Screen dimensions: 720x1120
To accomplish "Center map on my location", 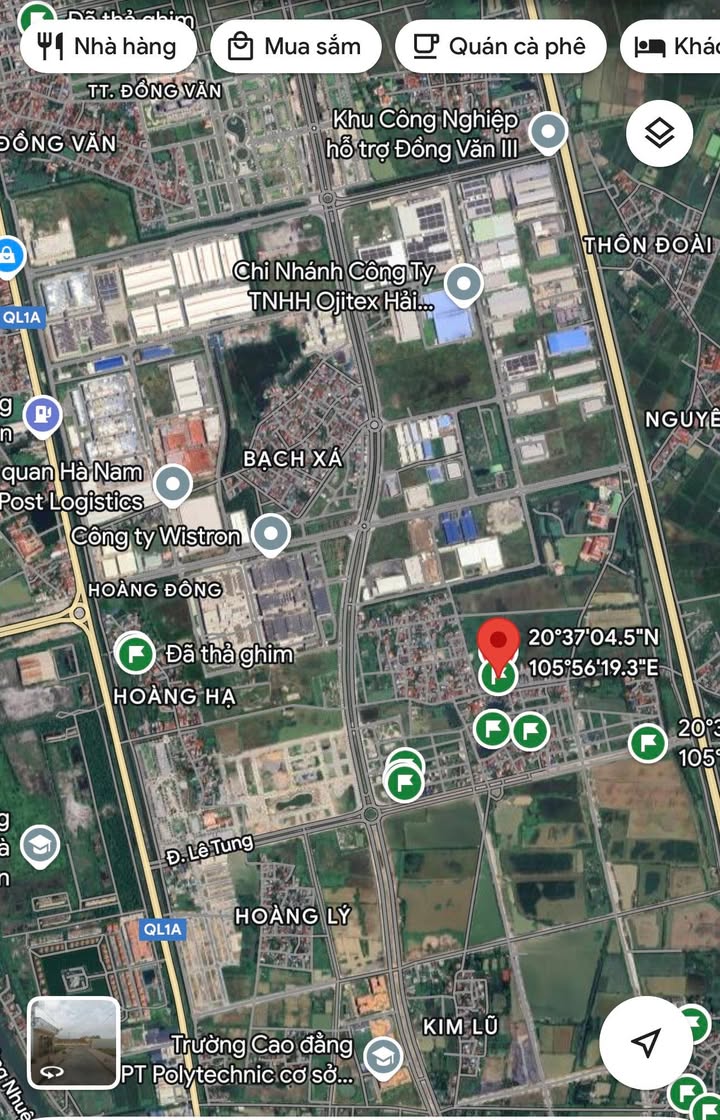I will click(x=646, y=1043).
